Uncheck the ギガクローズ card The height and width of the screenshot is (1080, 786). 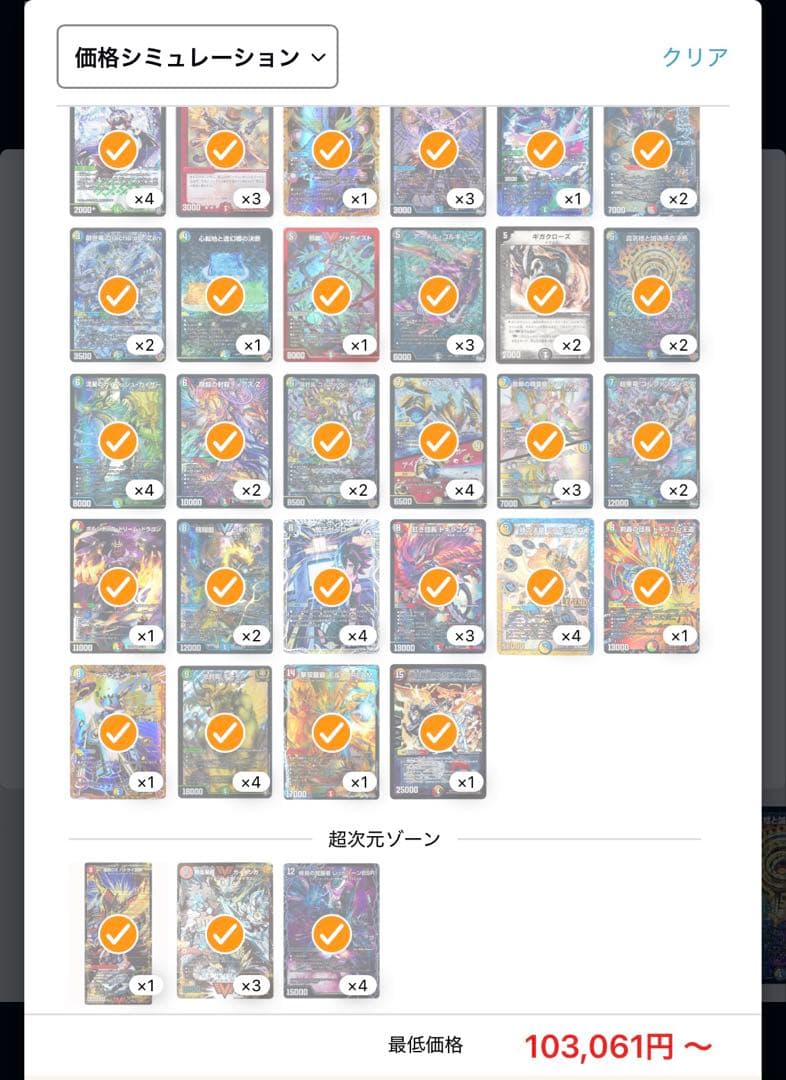tap(544, 294)
